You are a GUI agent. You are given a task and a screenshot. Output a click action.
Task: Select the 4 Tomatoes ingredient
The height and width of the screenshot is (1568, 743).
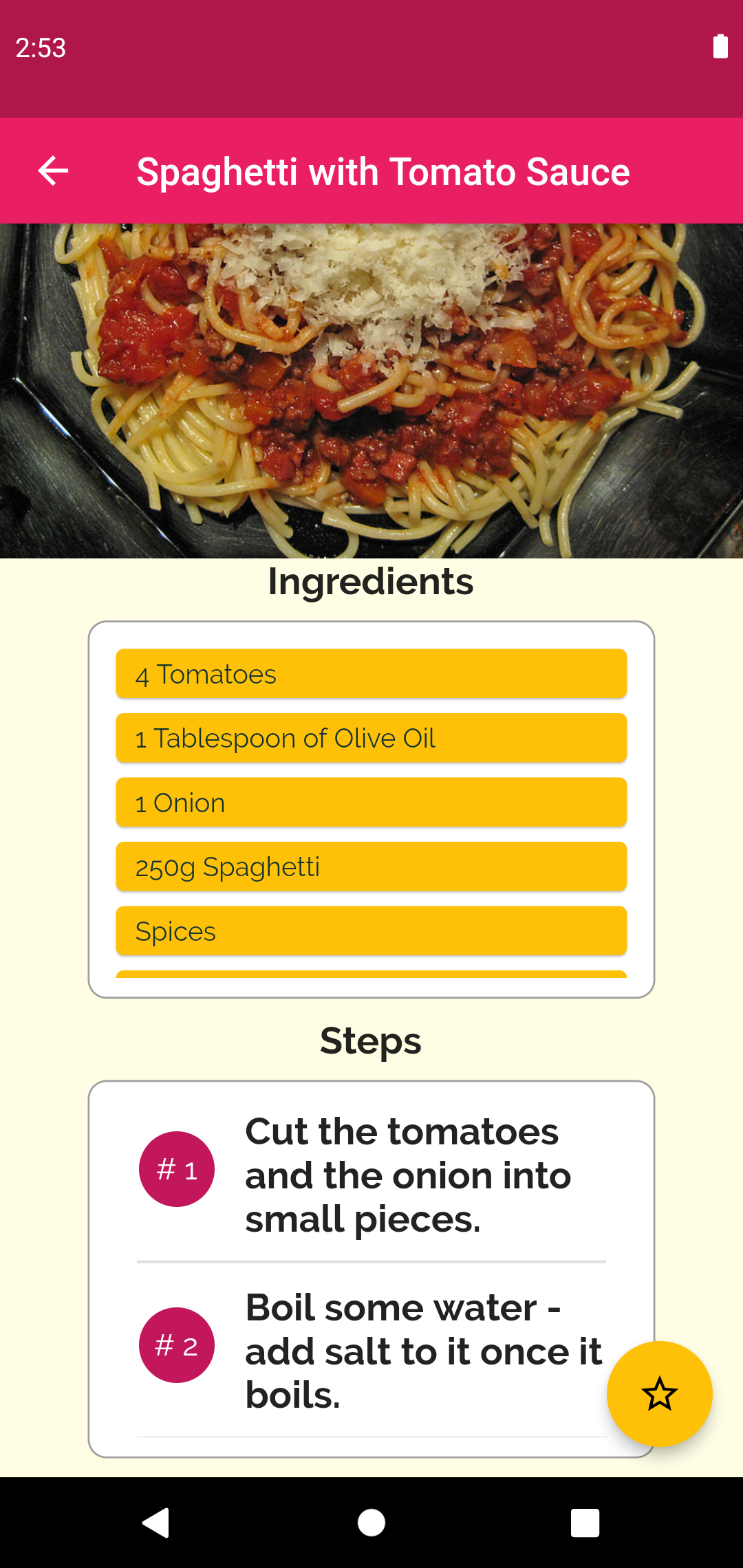pyautogui.click(x=371, y=674)
